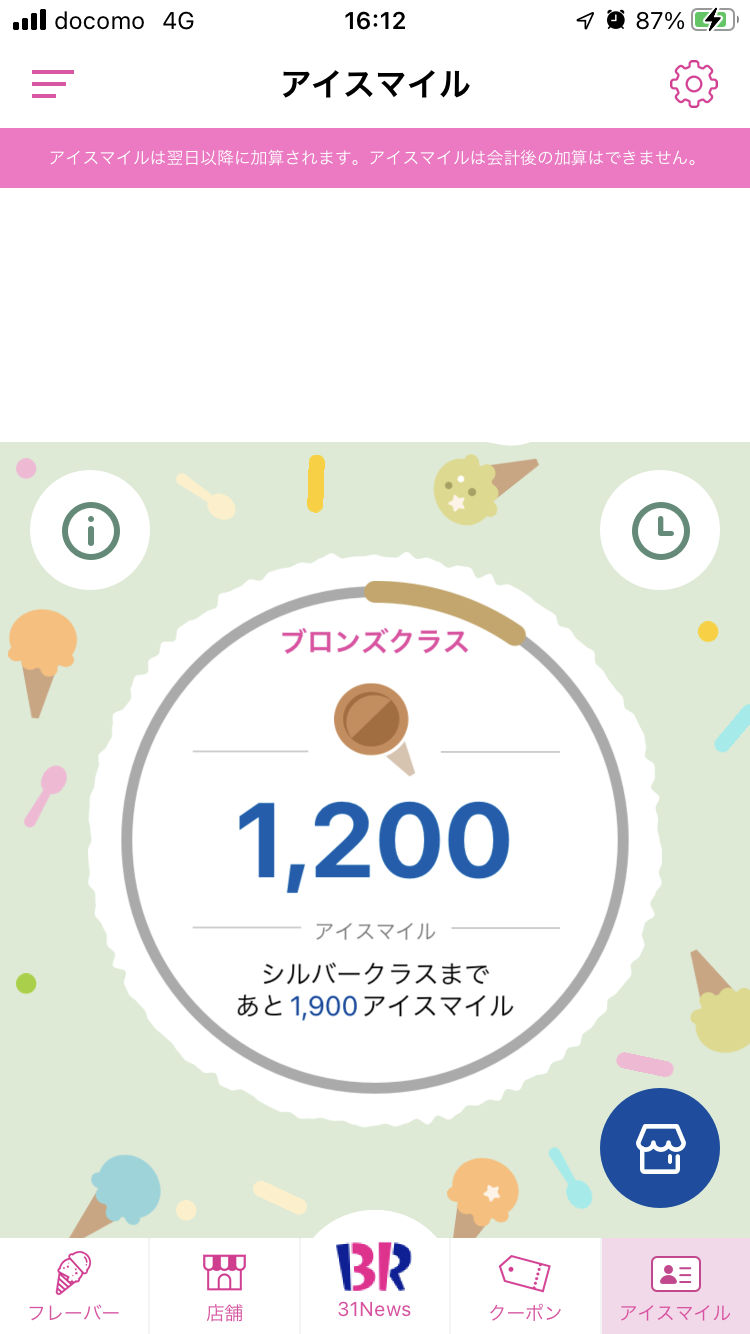Switch to the フレーバー tab

(x=74, y=1286)
